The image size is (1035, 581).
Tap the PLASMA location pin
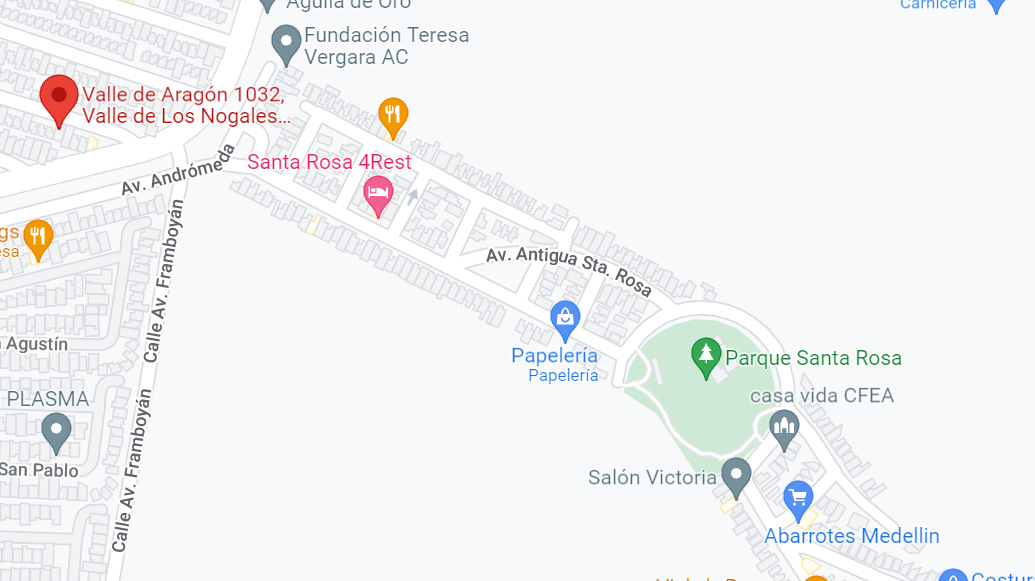[56, 432]
